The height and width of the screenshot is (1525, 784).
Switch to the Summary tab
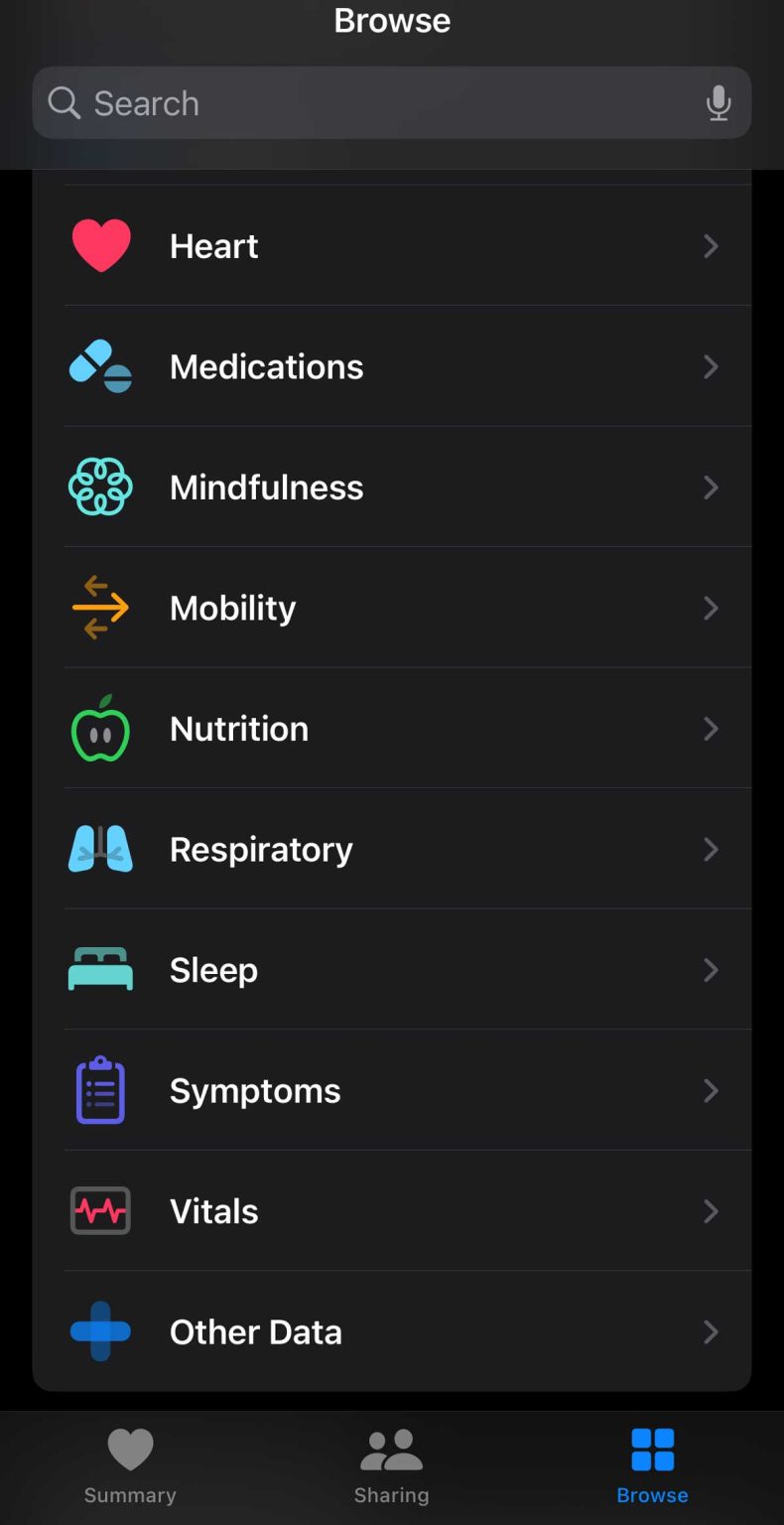pyautogui.click(x=129, y=1465)
